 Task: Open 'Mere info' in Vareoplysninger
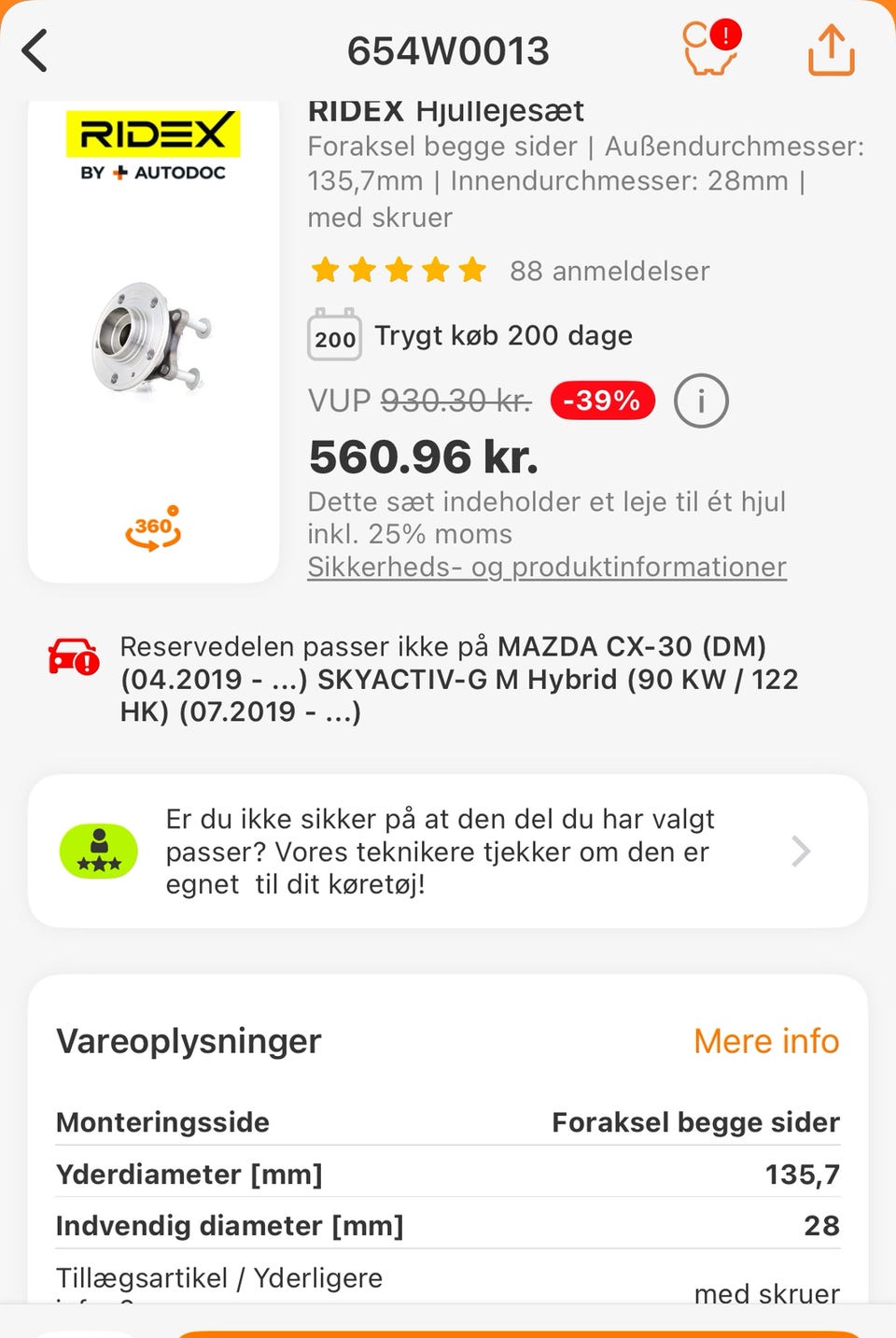[x=765, y=1041]
